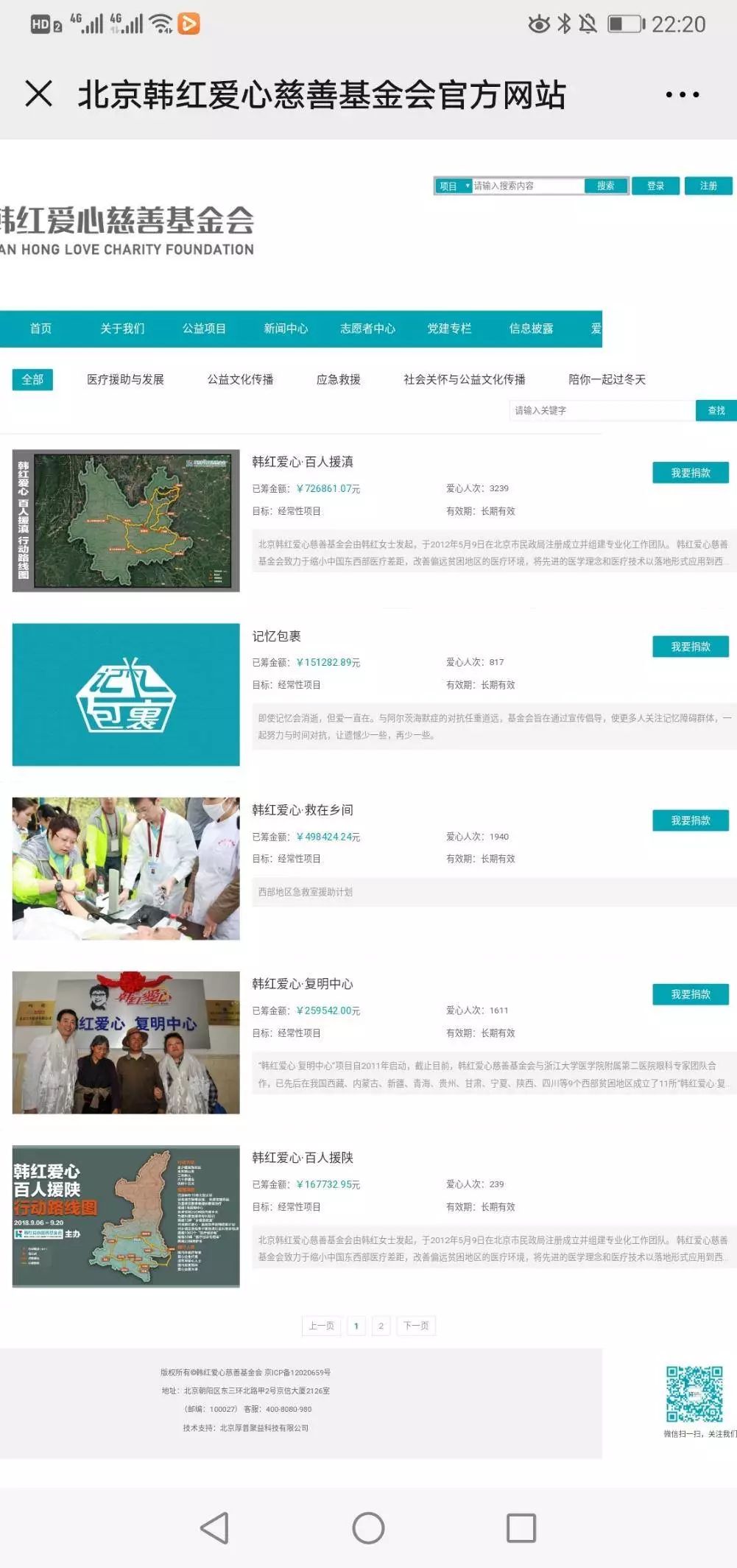The image size is (737, 1568).
Task: Tap the 请输入关键字 keyword field
Action: pos(601,410)
